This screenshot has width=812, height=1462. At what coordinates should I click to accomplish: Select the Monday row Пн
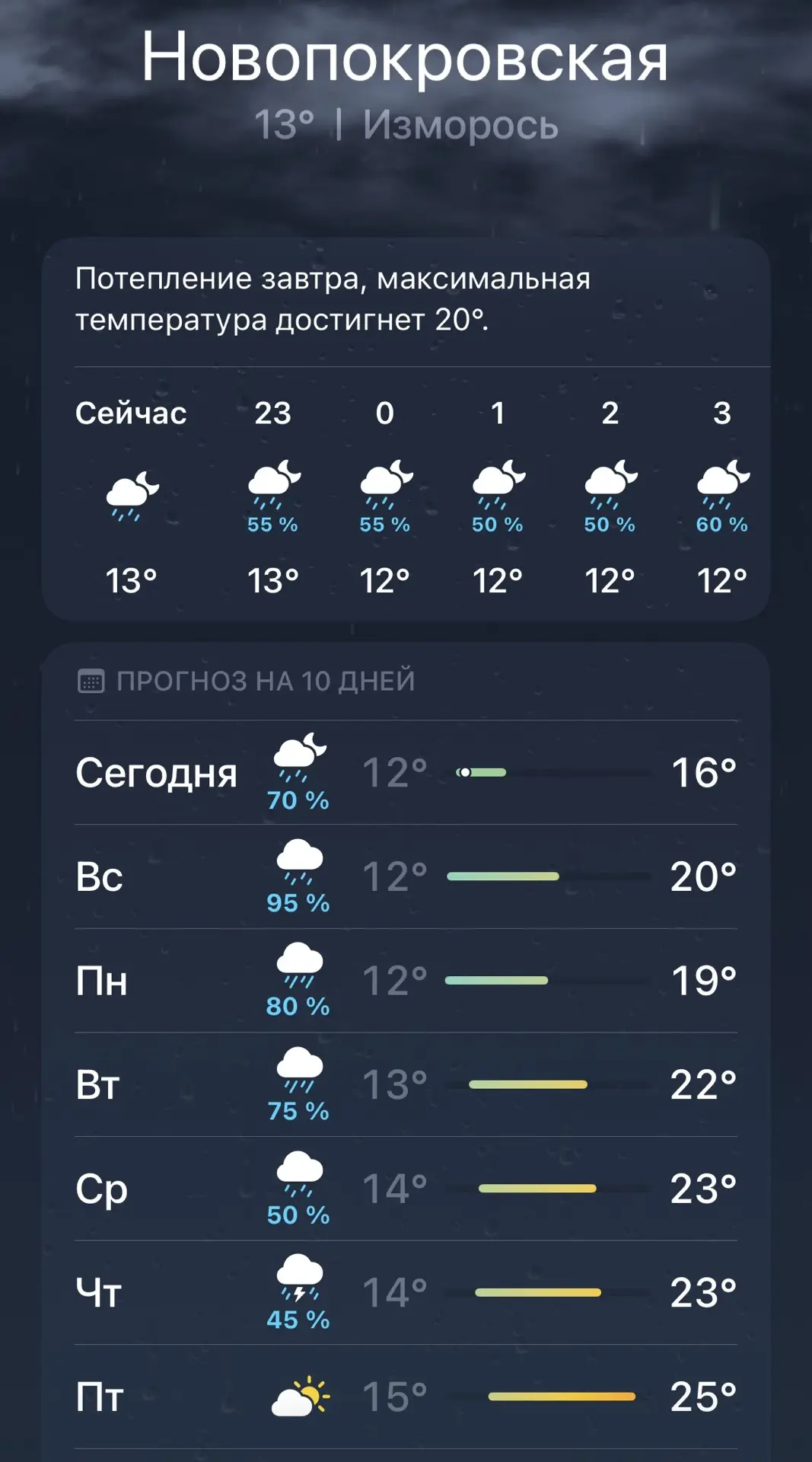click(406, 981)
